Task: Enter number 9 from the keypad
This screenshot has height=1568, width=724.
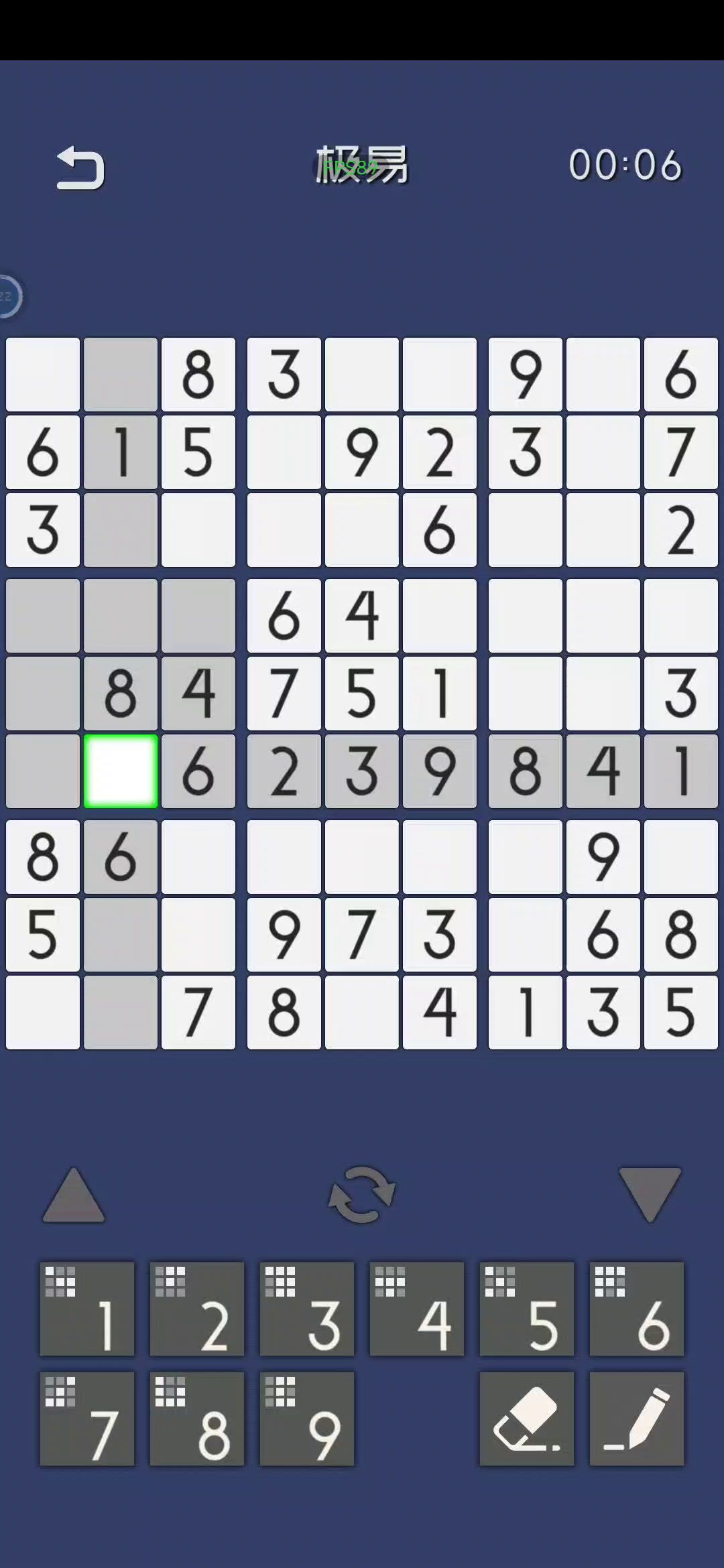Action: [x=307, y=1419]
